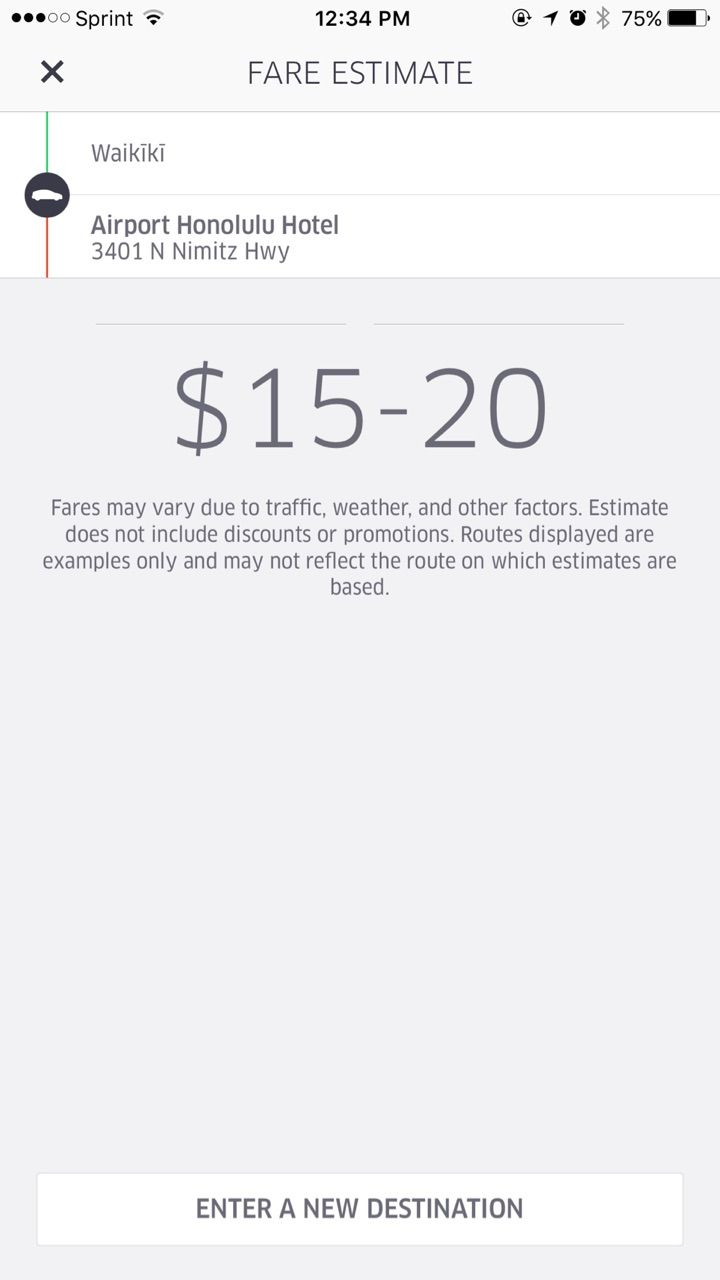Screen dimensions: 720x1280
Task: Tap Enter a New Destination button
Action: (x=360, y=1209)
